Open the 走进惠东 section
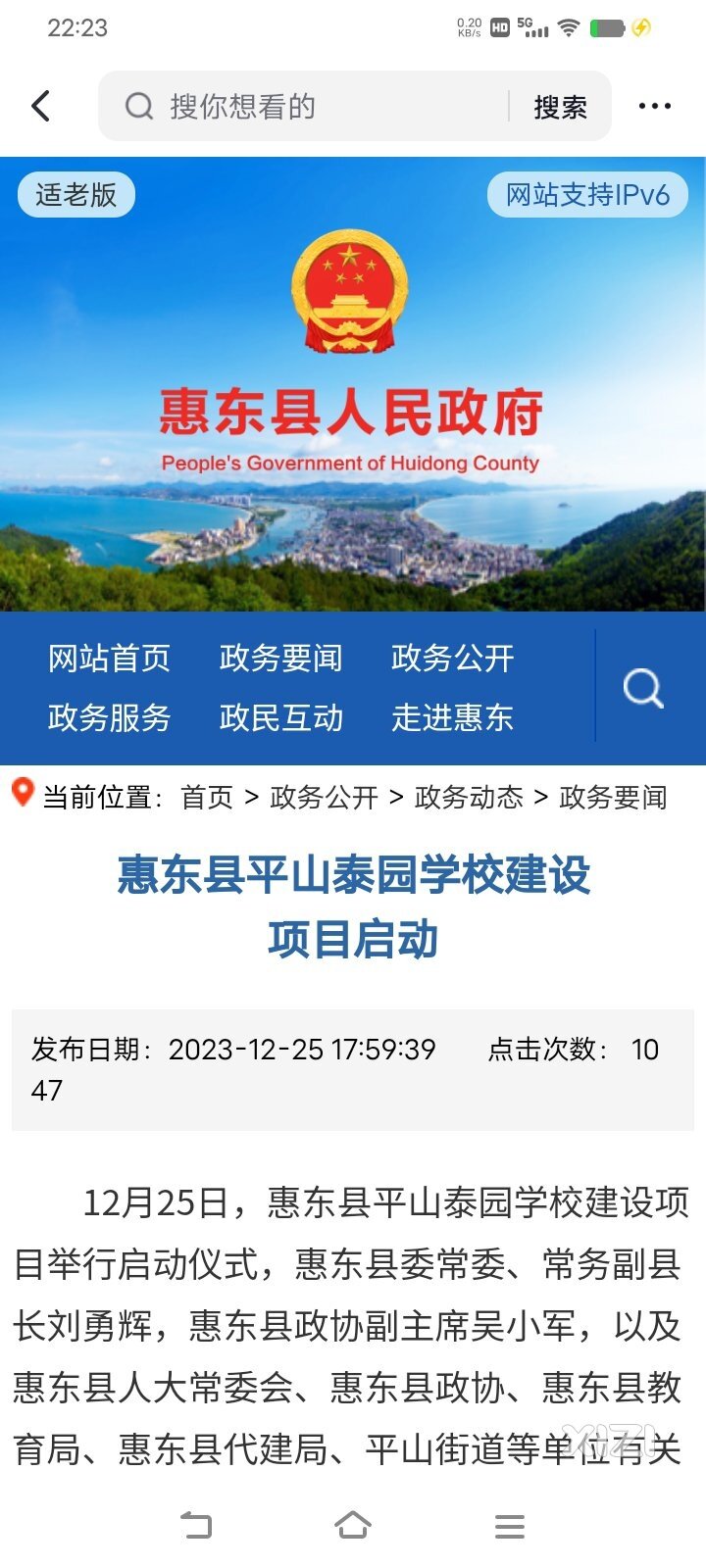 pyautogui.click(x=452, y=717)
